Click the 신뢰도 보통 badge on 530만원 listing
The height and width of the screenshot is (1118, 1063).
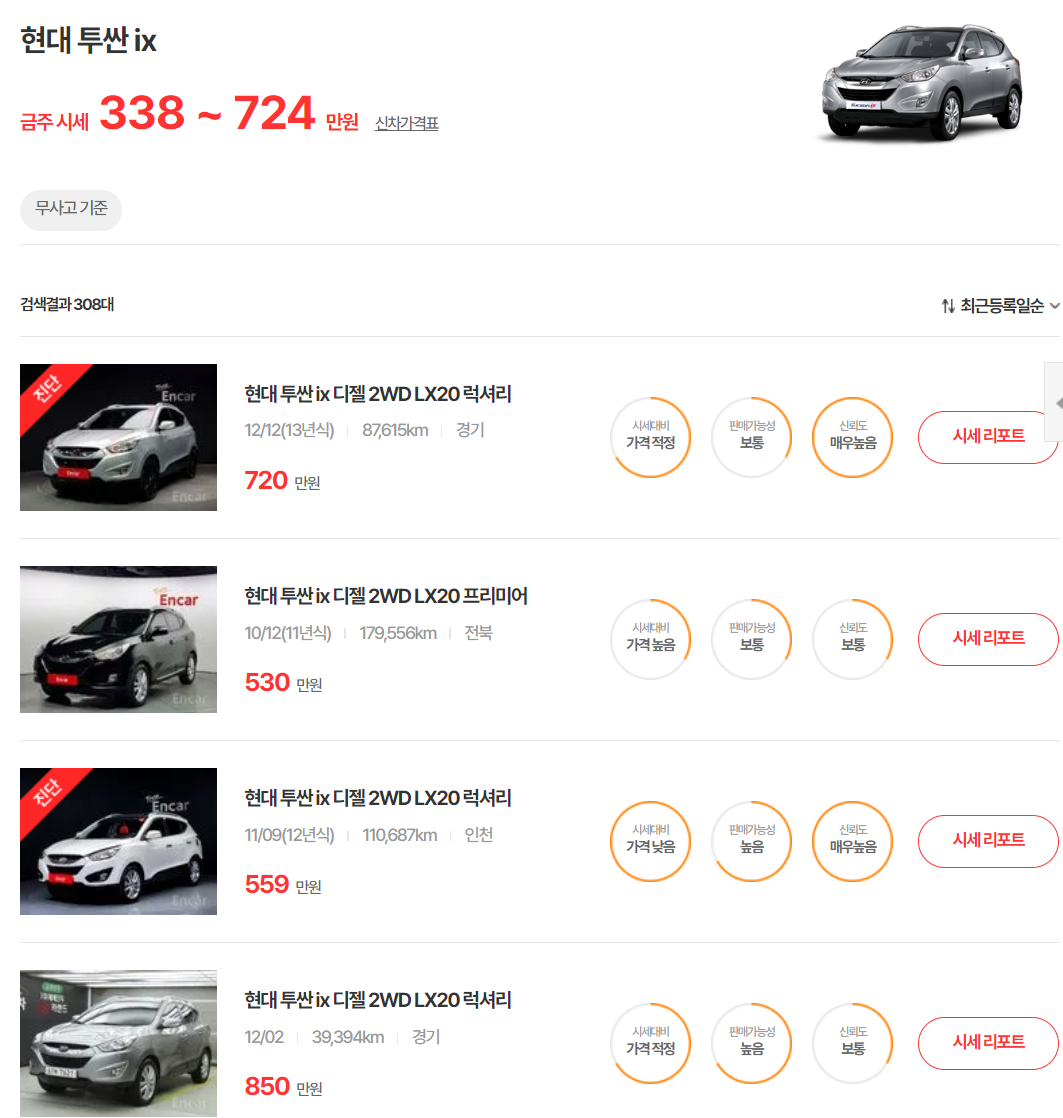tap(852, 639)
